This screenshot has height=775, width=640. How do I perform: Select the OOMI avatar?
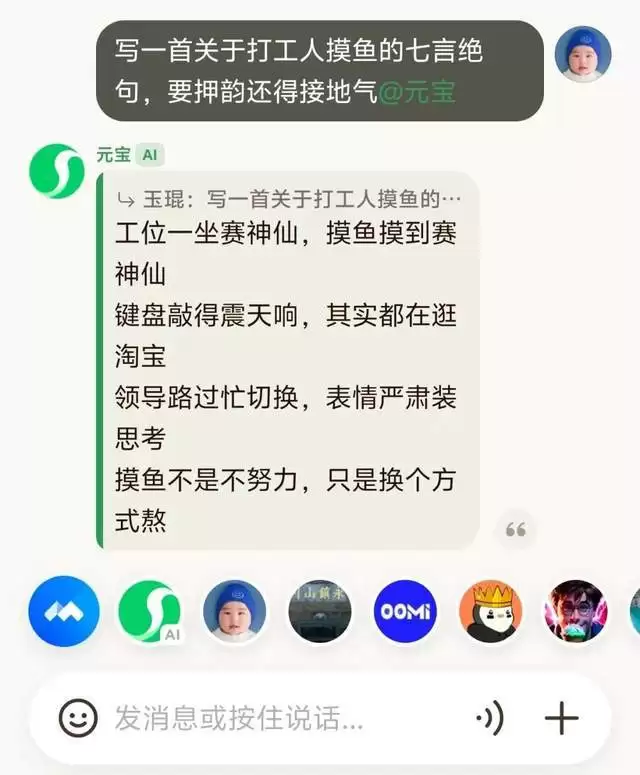coord(405,611)
